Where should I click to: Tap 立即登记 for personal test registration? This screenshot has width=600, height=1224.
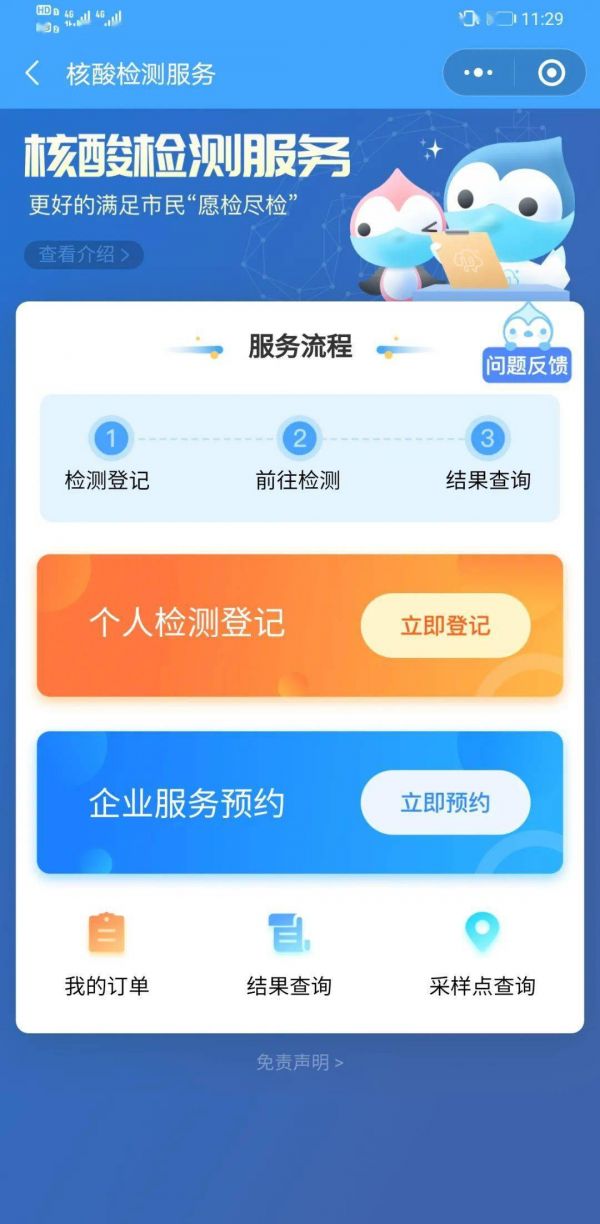click(x=445, y=626)
